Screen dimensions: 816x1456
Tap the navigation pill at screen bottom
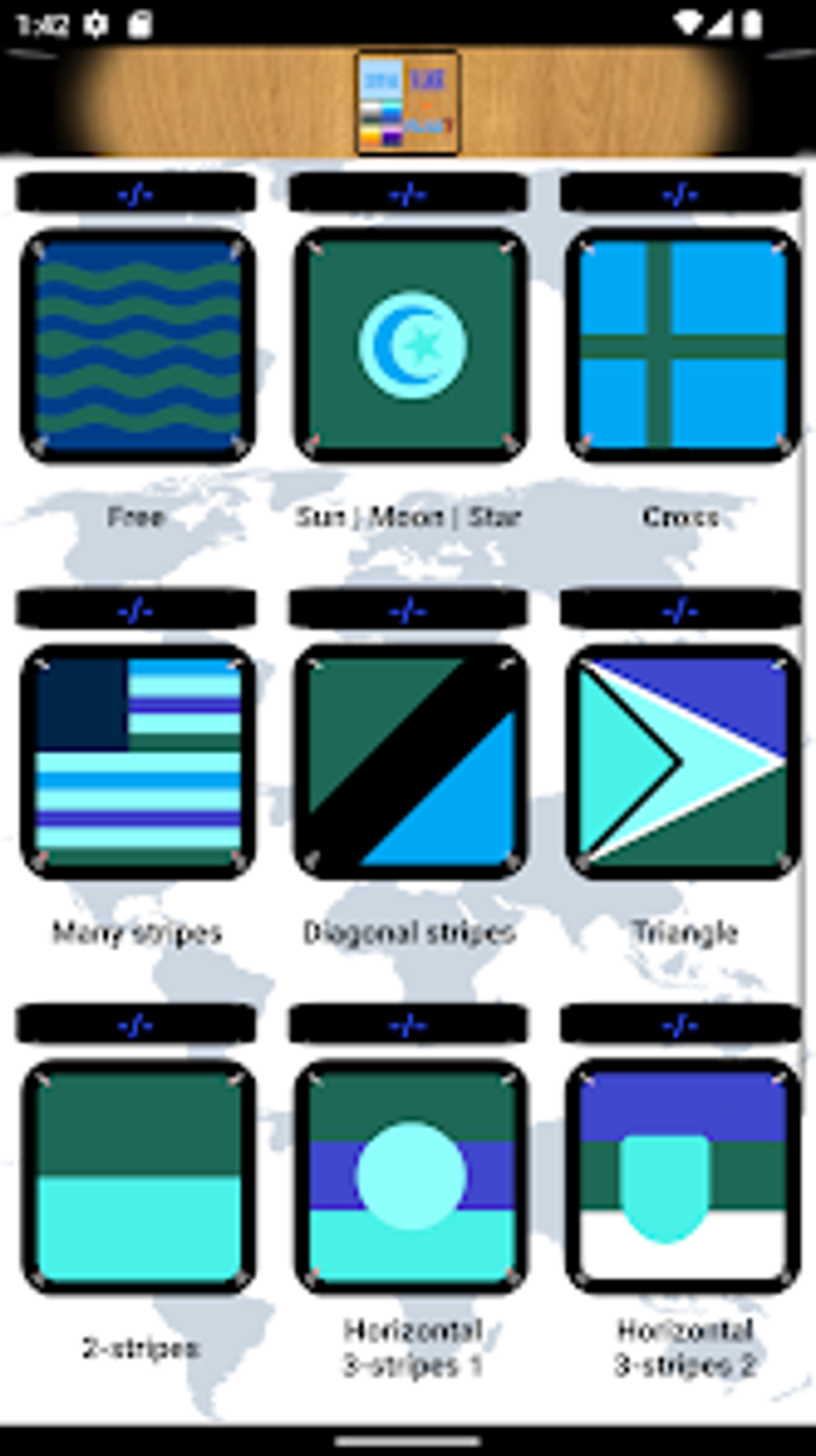[x=407, y=1441]
